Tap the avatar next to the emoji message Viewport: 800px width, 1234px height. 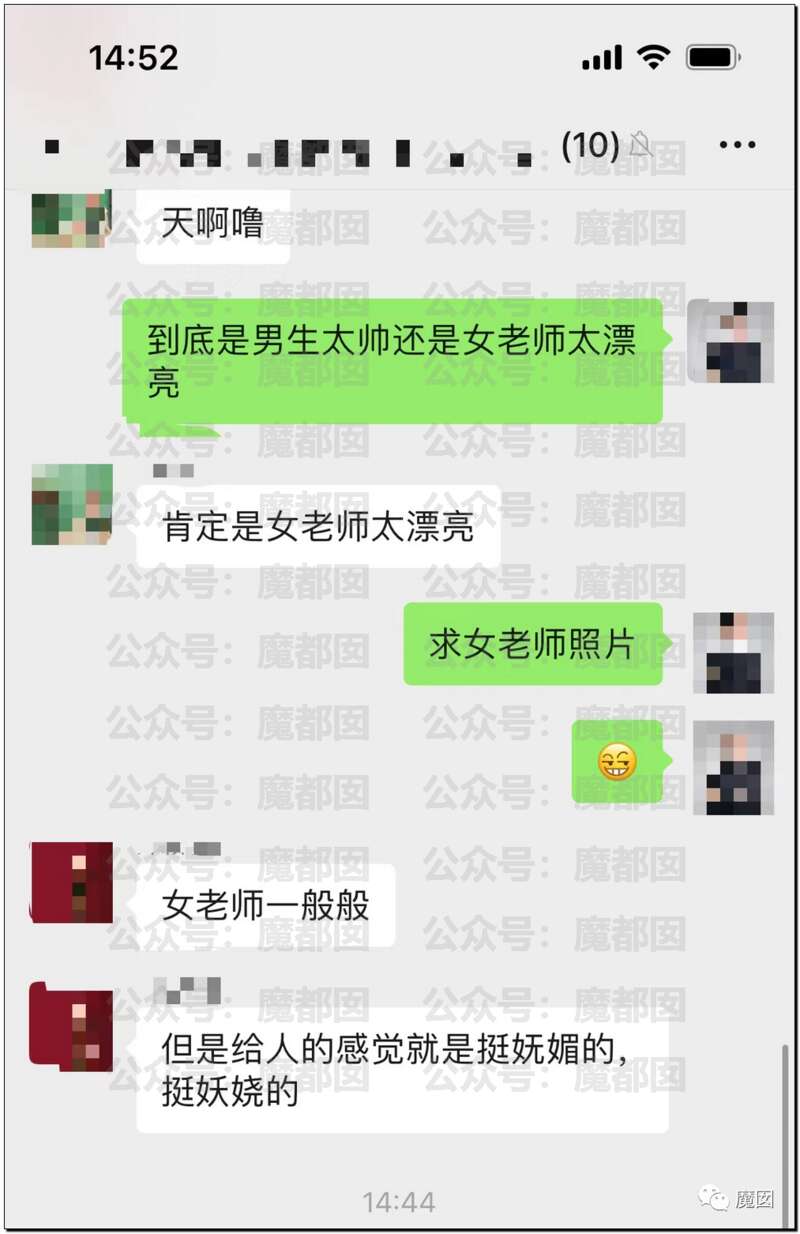[x=733, y=768]
